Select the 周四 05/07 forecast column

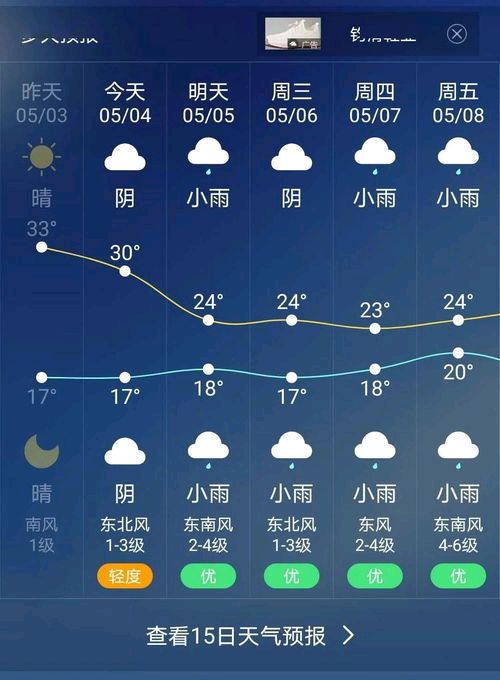[375, 330]
